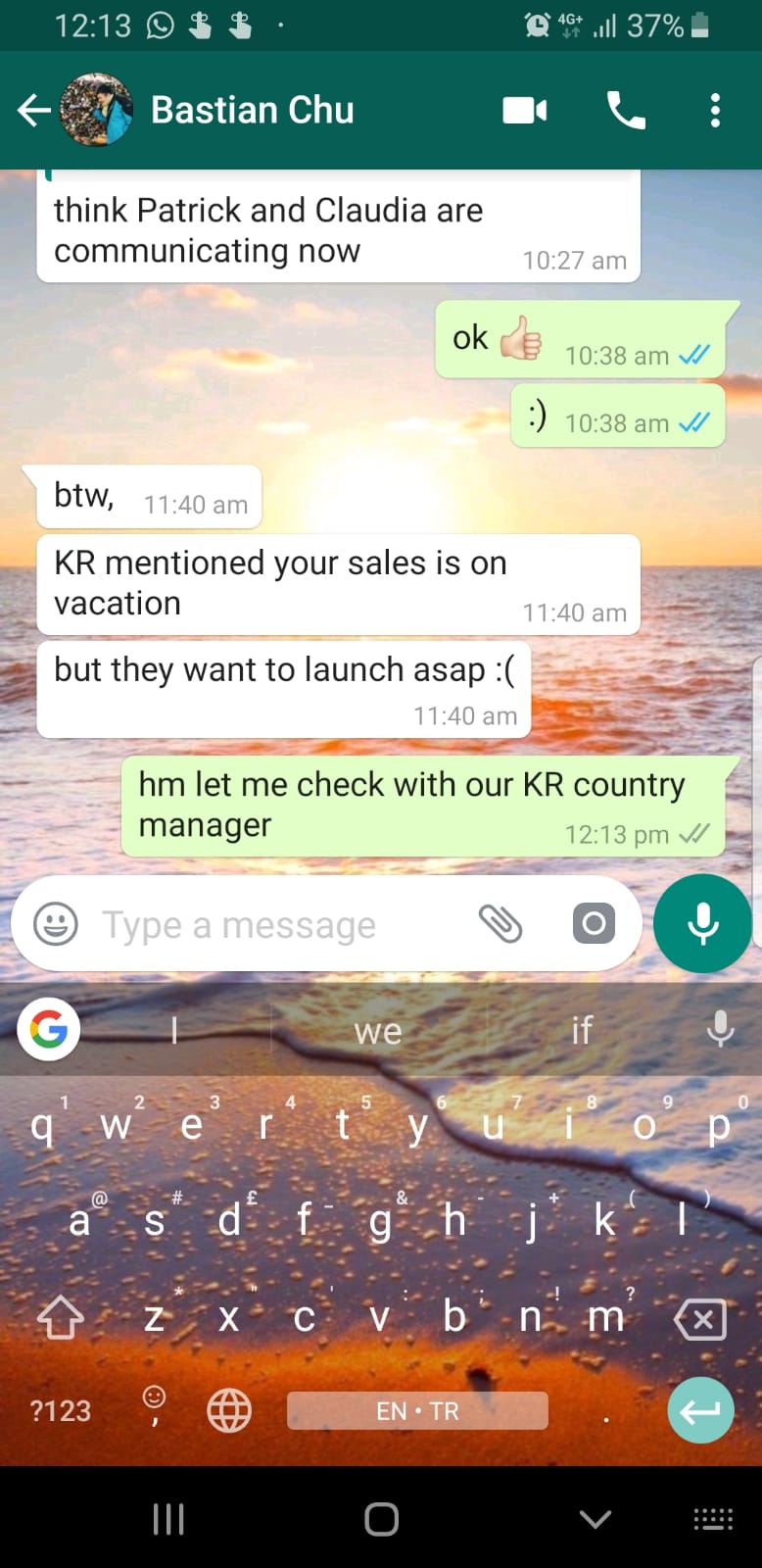Pick the suggestion "we"
This screenshot has width=762, height=1568.
378,1030
